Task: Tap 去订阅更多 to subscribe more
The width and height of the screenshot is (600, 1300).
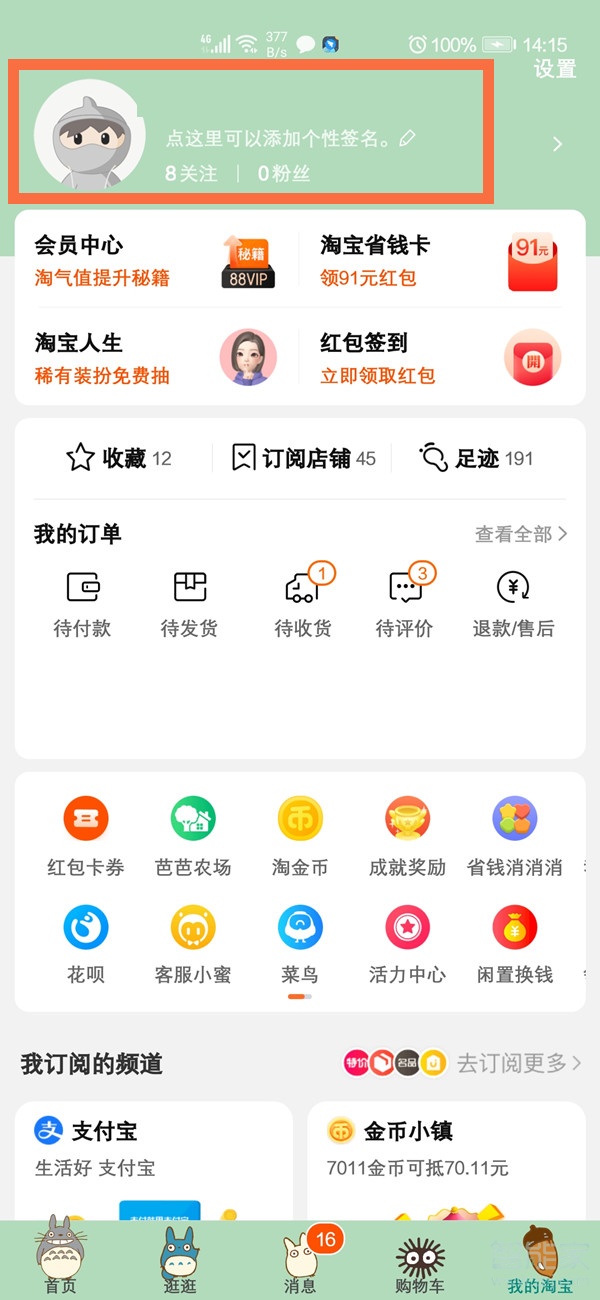Action: tap(518, 1062)
